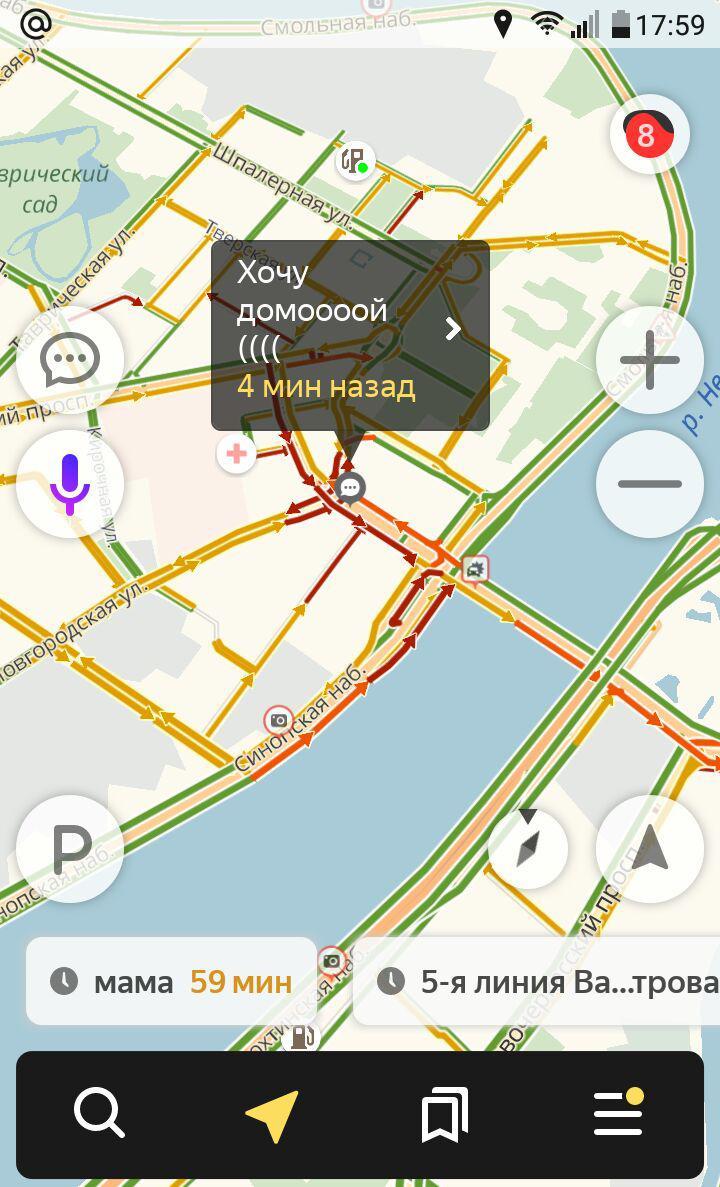Screen dimensions: 720x1187
Task: Zoom out of the map
Action: point(650,484)
